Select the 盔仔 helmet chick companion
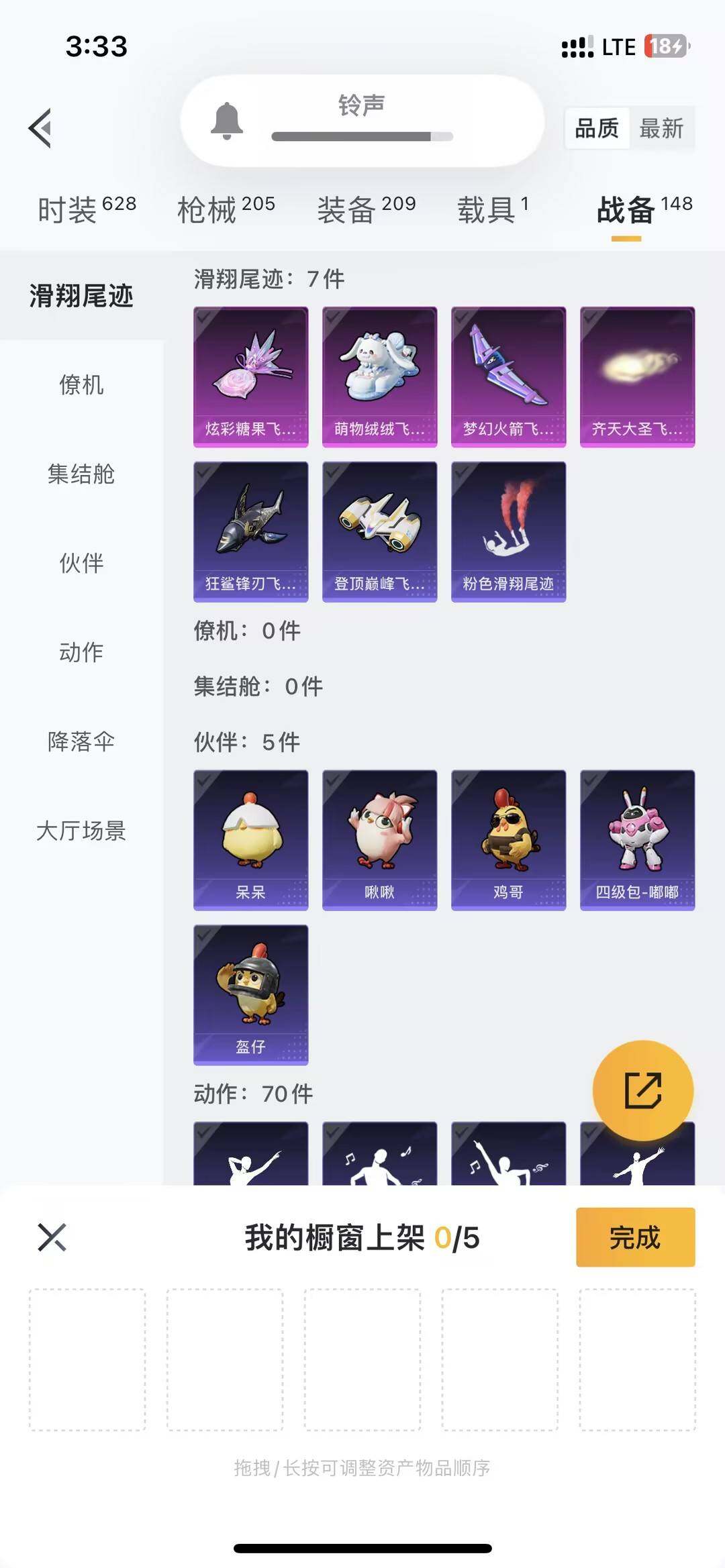Screen dimensions: 725x1568 (x=250, y=993)
